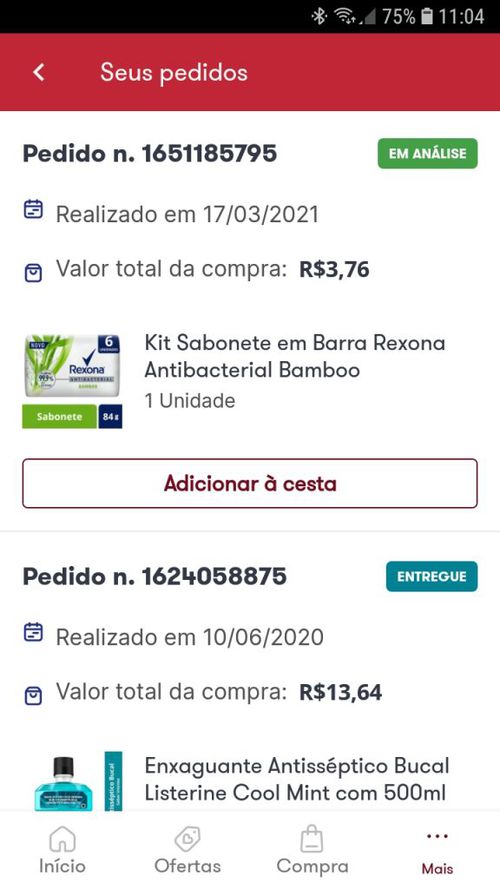Go back from Seus pedidos

pyautogui.click(x=39, y=73)
